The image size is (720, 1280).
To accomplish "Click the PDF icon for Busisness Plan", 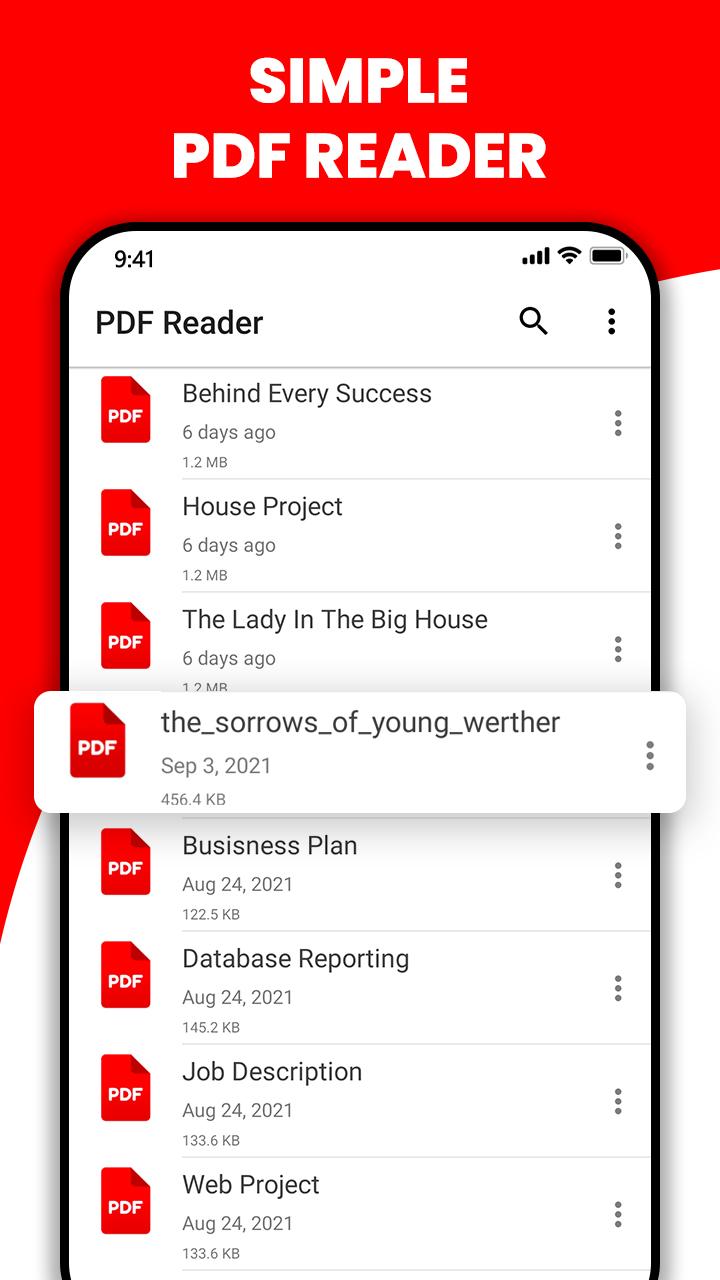I will click(124, 863).
